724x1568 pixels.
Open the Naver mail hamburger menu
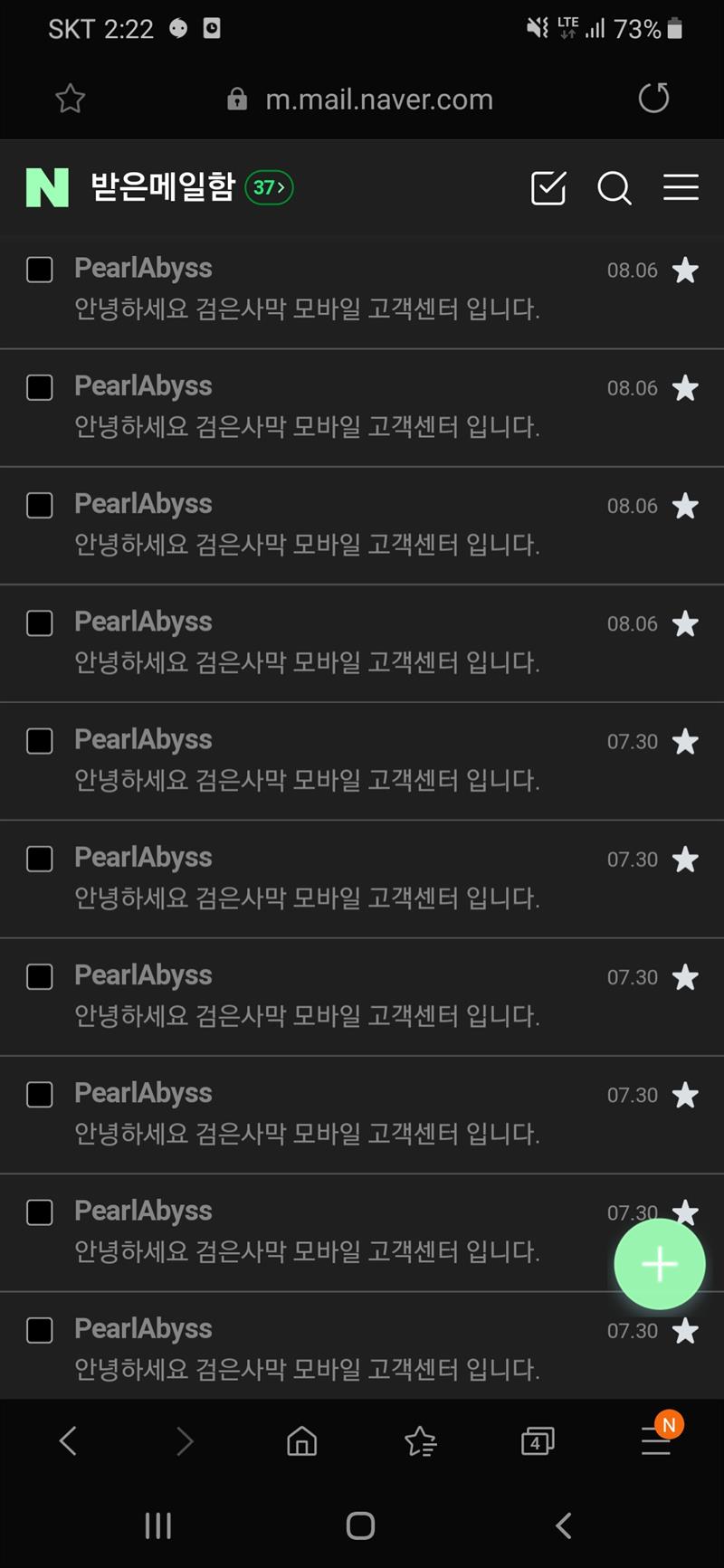pyautogui.click(x=681, y=187)
